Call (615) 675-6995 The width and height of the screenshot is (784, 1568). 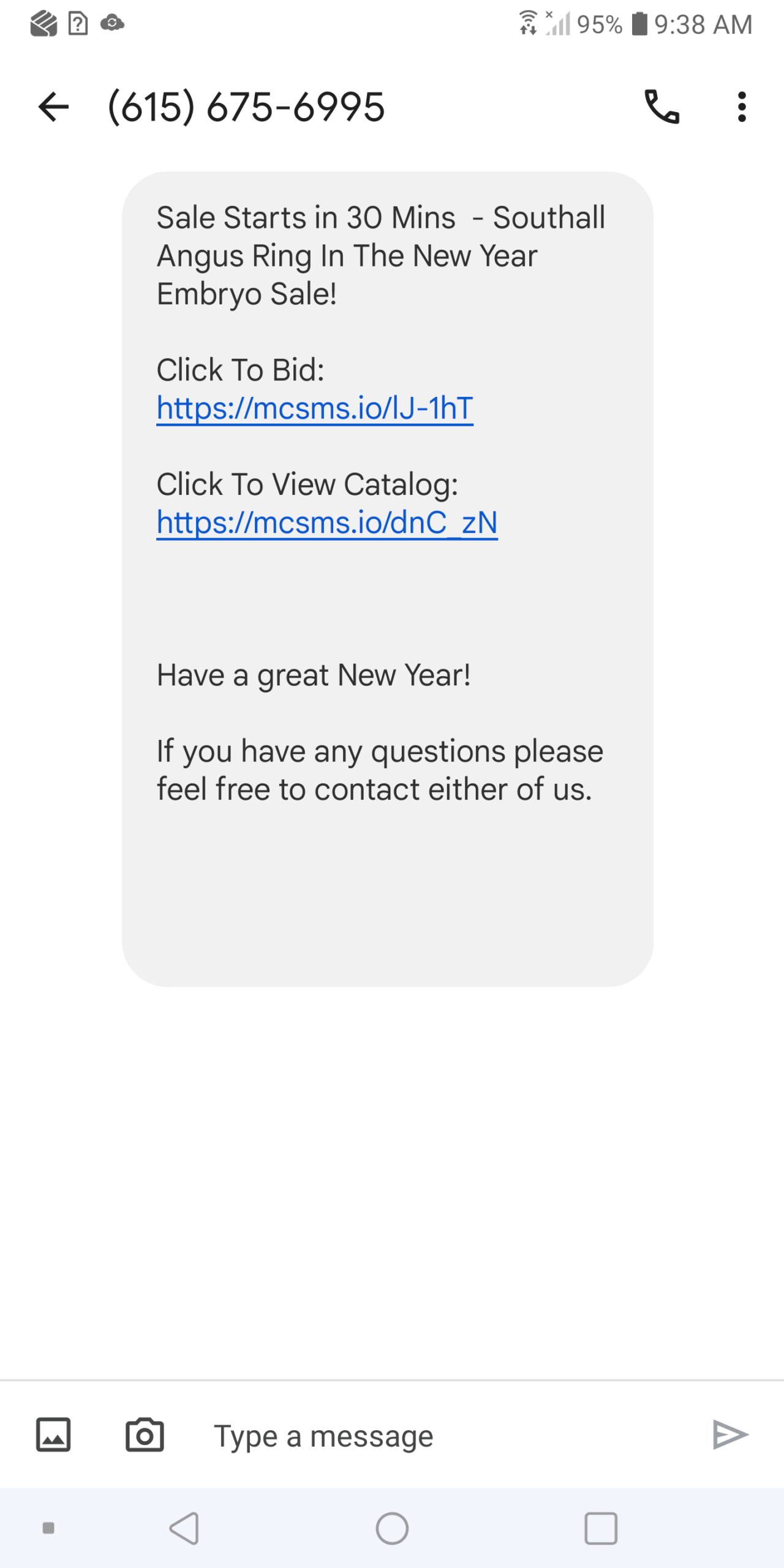[x=661, y=107]
